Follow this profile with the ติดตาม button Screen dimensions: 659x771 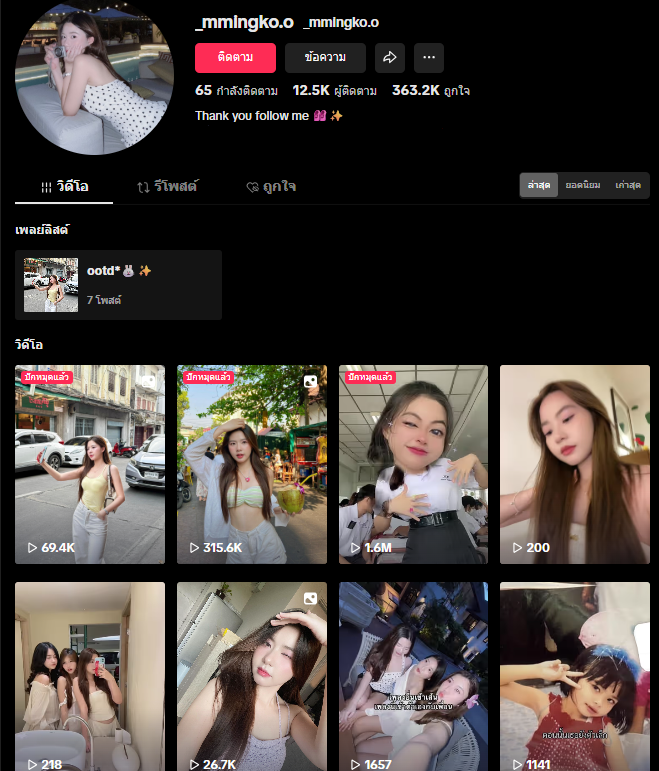tap(234, 58)
